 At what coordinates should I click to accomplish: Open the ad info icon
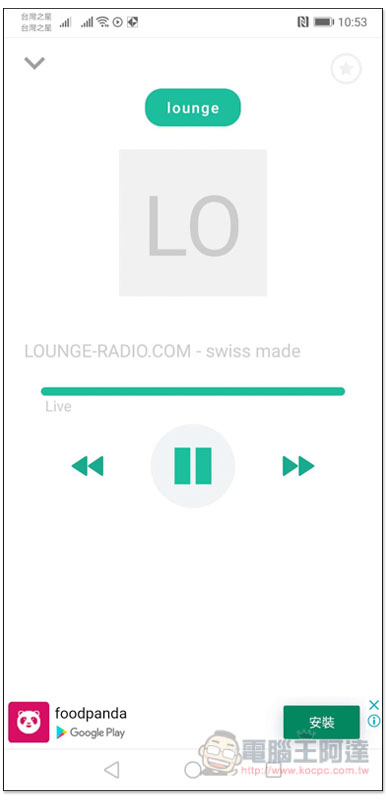pos(374,721)
